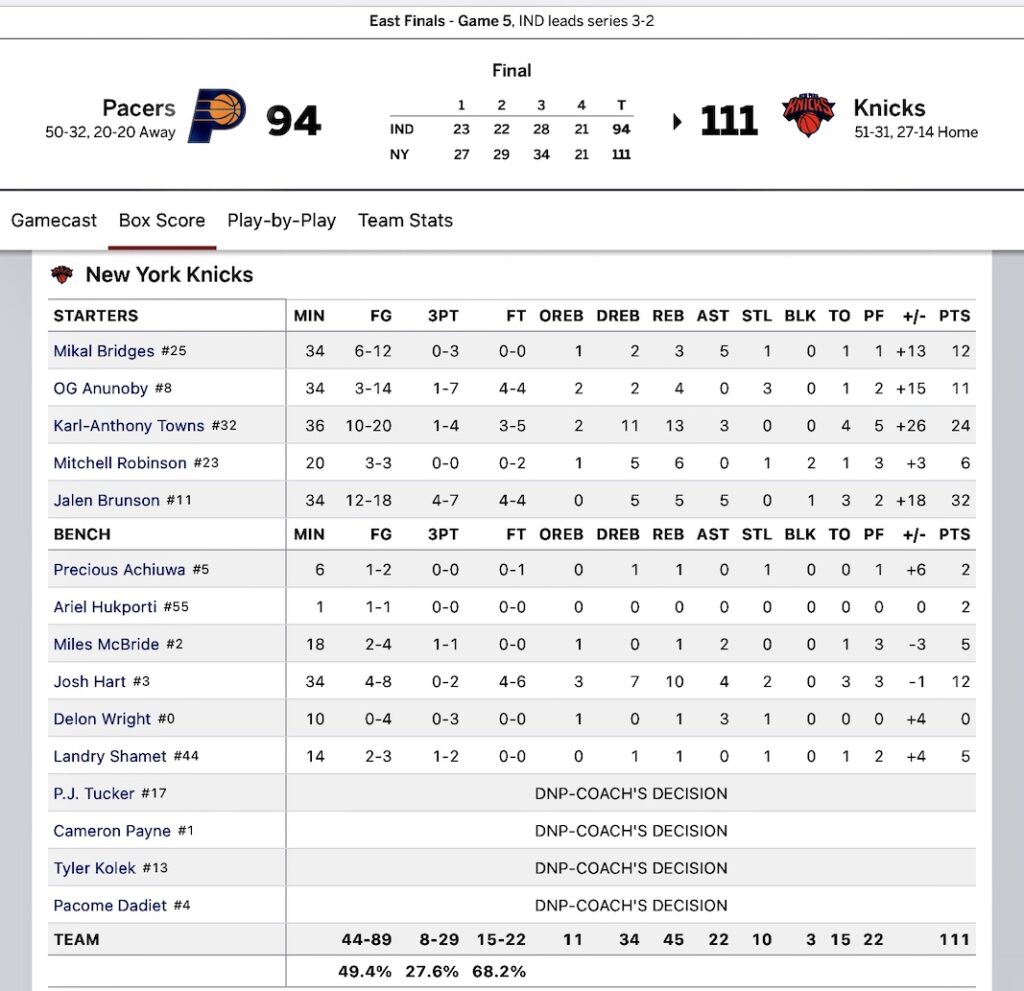Open Landry Shamet's profile

coord(110,756)
